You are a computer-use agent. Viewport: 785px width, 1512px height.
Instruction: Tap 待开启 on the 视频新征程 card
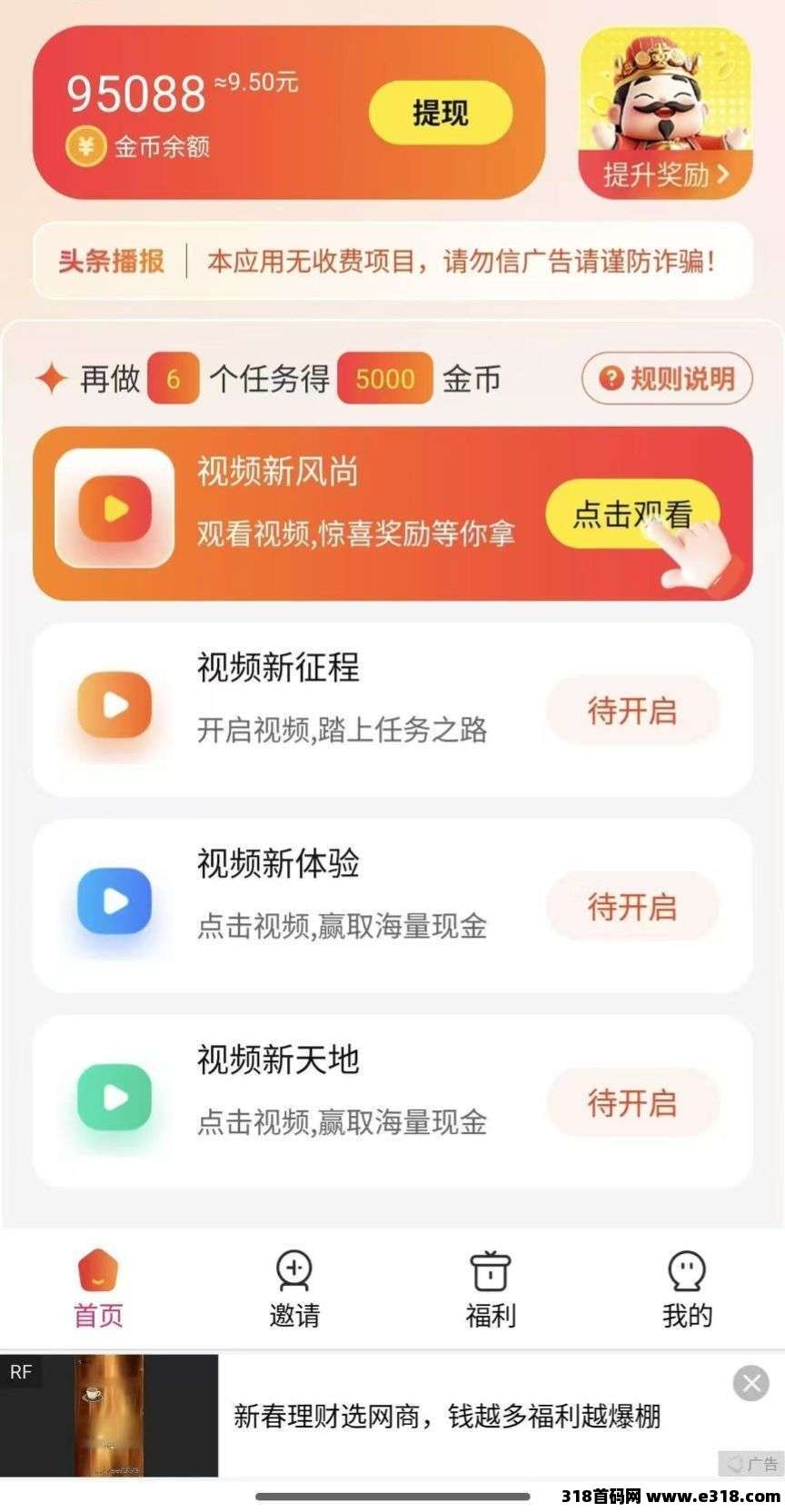coord(631,711)
